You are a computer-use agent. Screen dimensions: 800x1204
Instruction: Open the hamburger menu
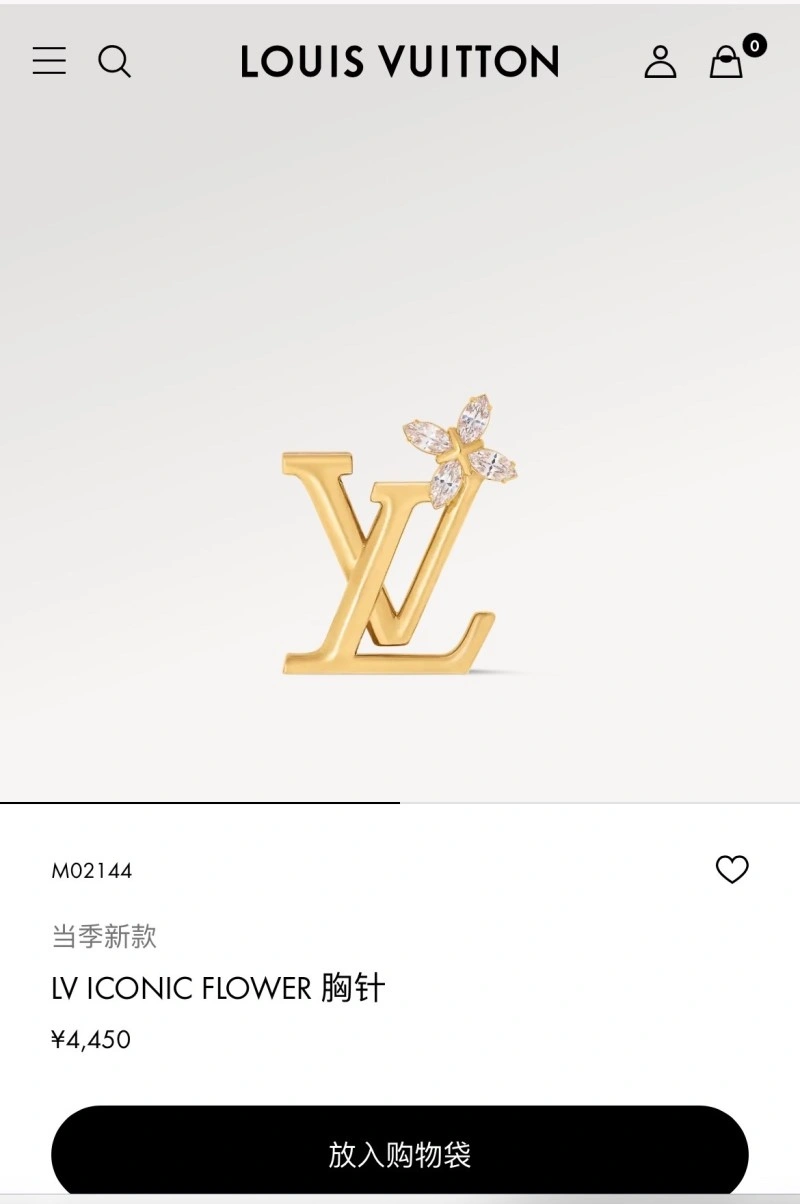point(49,61)
